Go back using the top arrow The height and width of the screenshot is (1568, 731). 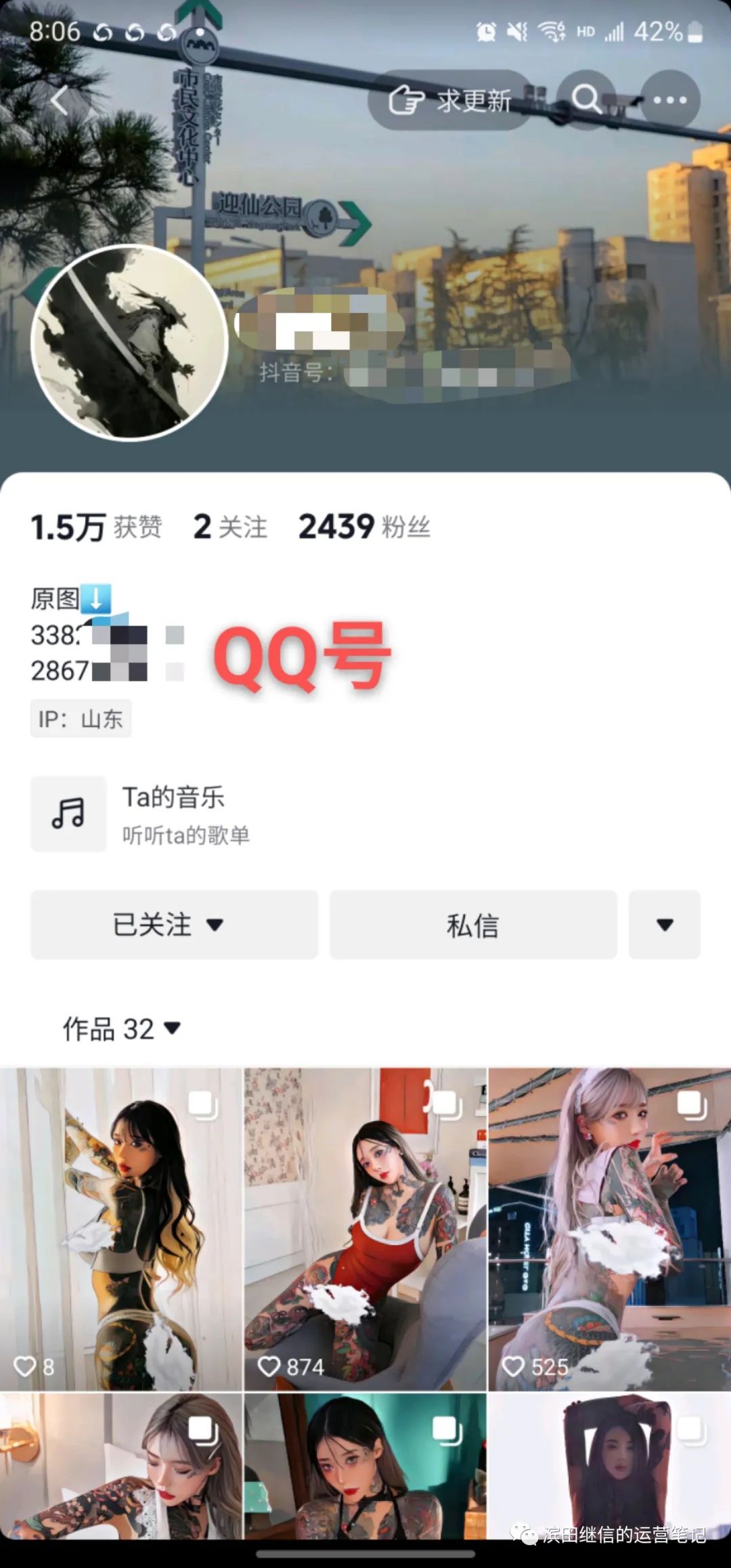[x=60, y=101]
